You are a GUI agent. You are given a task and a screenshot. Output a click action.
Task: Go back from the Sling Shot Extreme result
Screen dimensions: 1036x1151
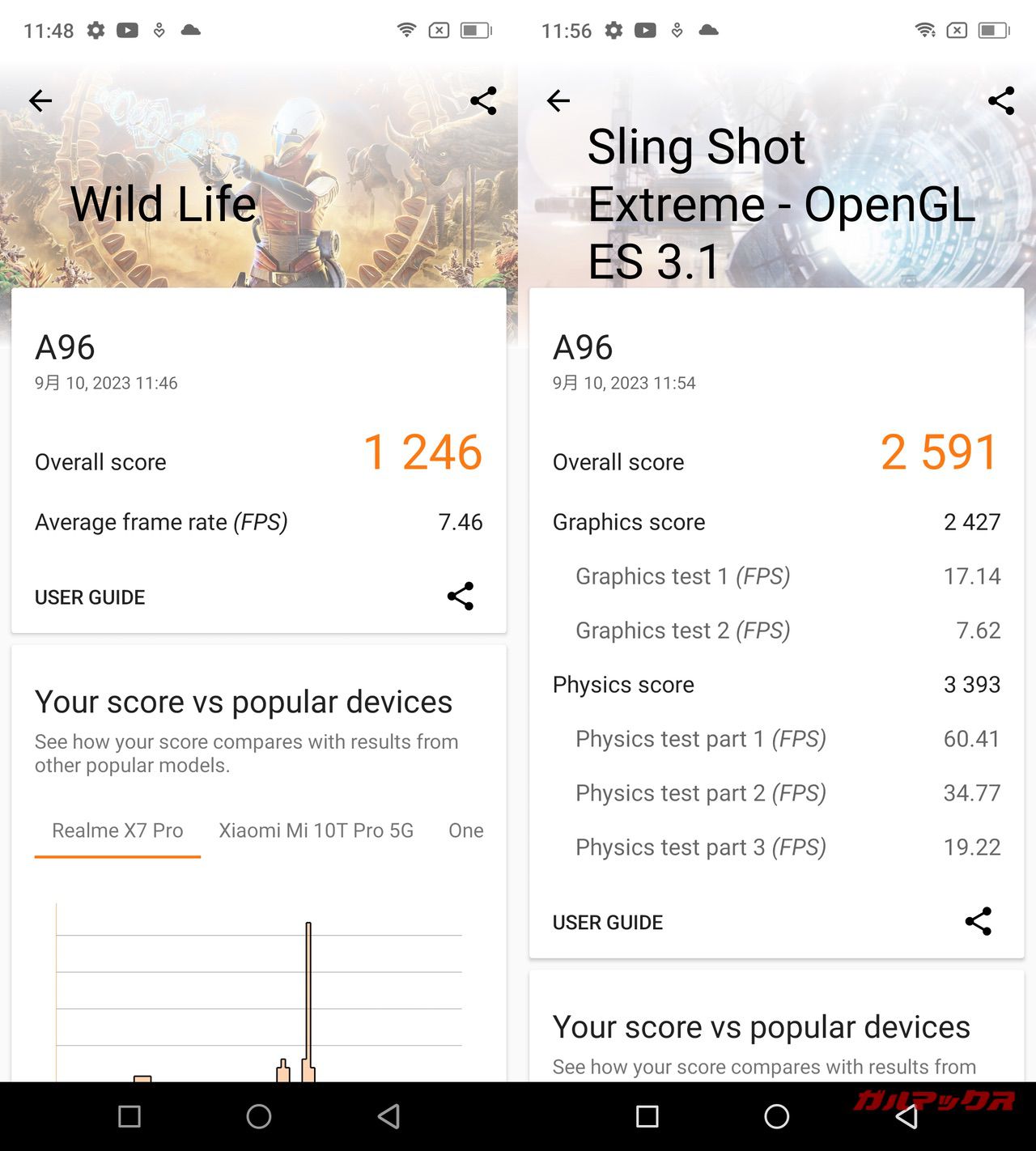558,101
